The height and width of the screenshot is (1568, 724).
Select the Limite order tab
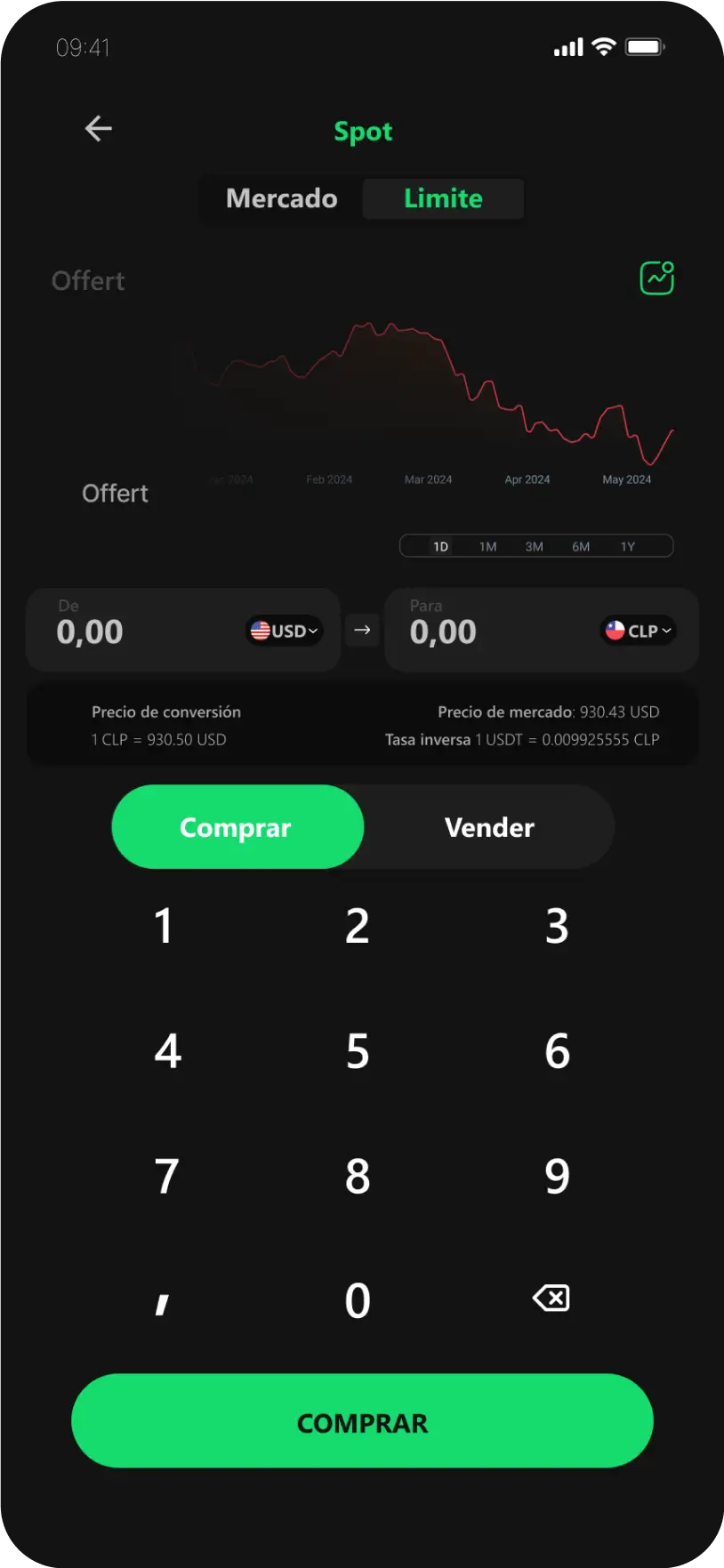tap(443, 198)
